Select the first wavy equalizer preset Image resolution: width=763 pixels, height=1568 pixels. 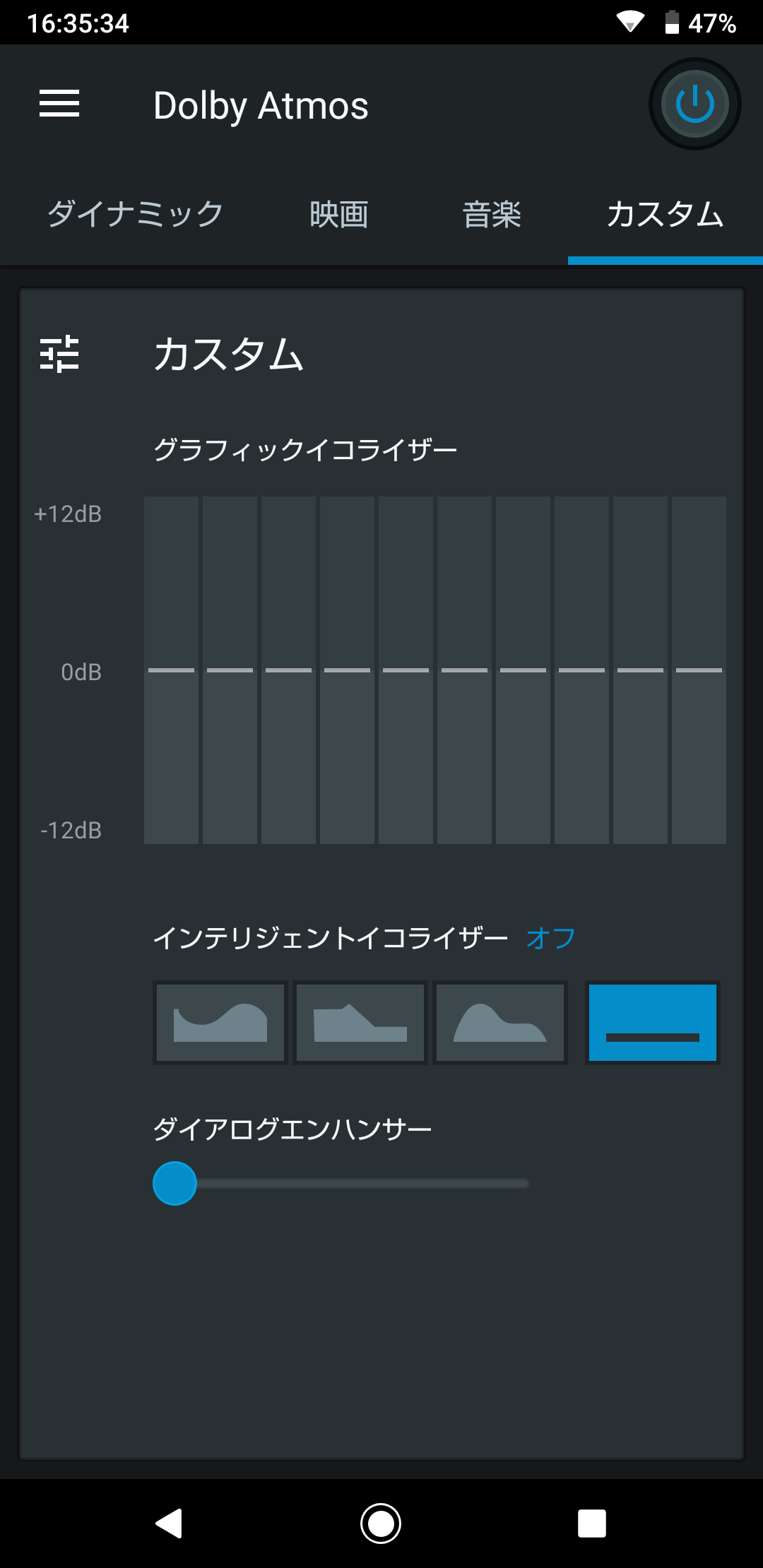point(220,1023)
